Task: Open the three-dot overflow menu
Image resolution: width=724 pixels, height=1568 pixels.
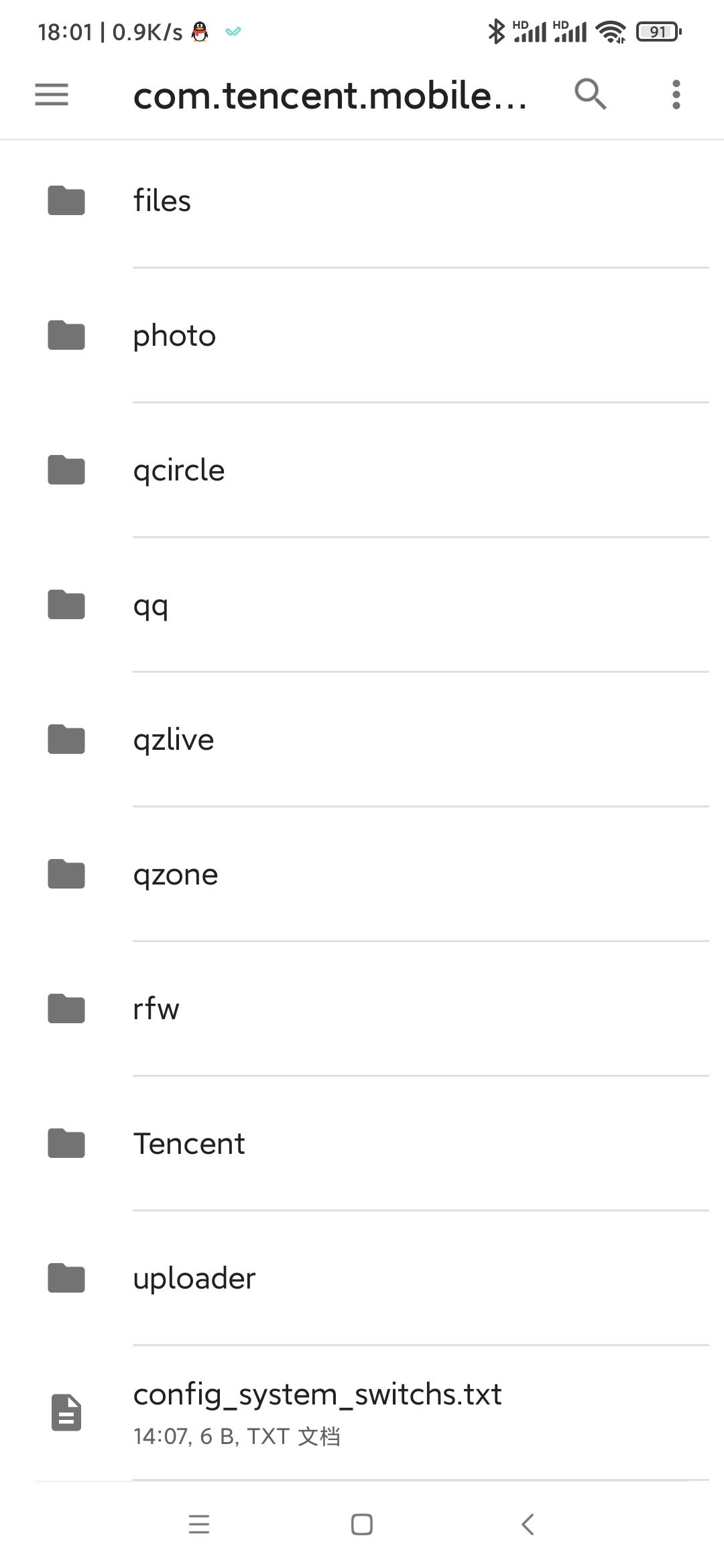Action: coord(676,94)
